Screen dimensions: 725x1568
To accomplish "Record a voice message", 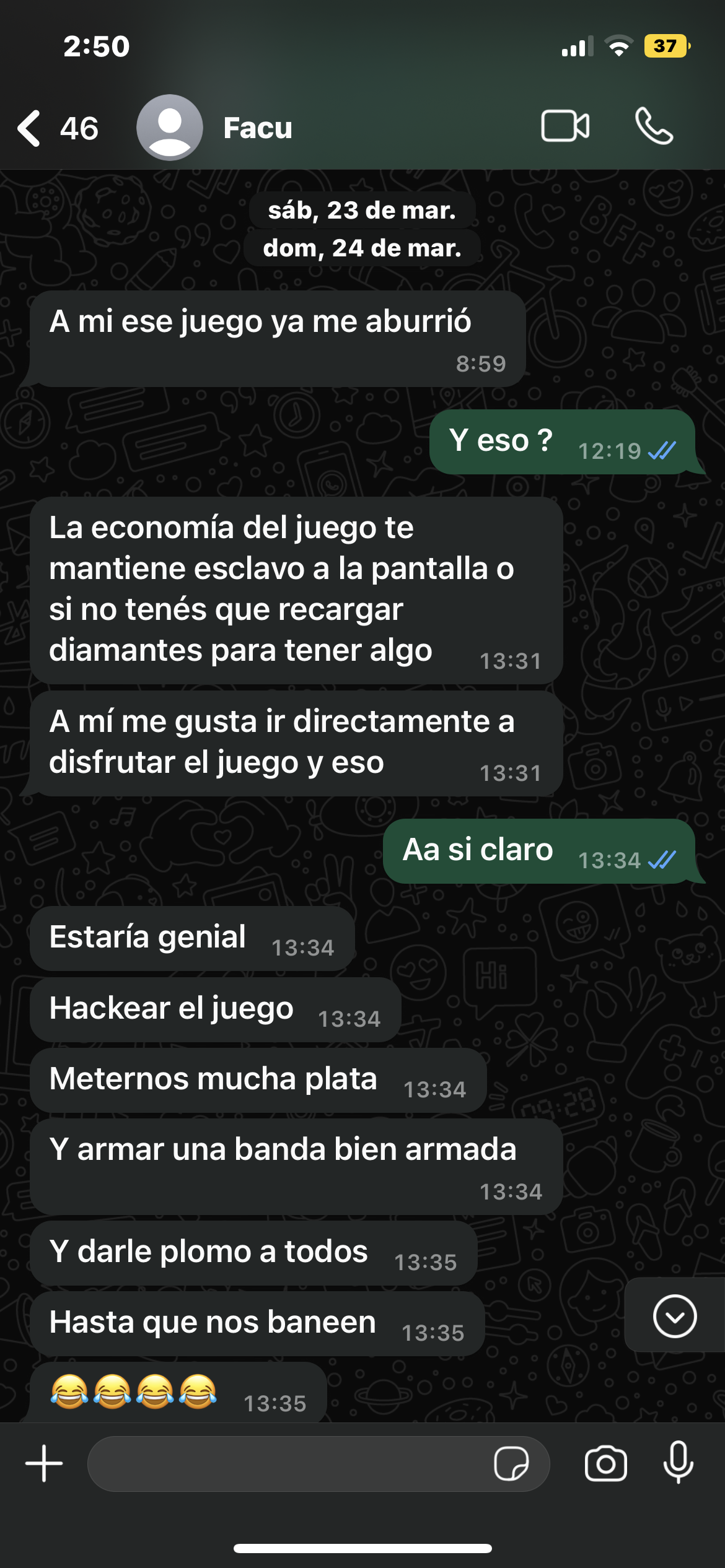I will click(678, 1463).
